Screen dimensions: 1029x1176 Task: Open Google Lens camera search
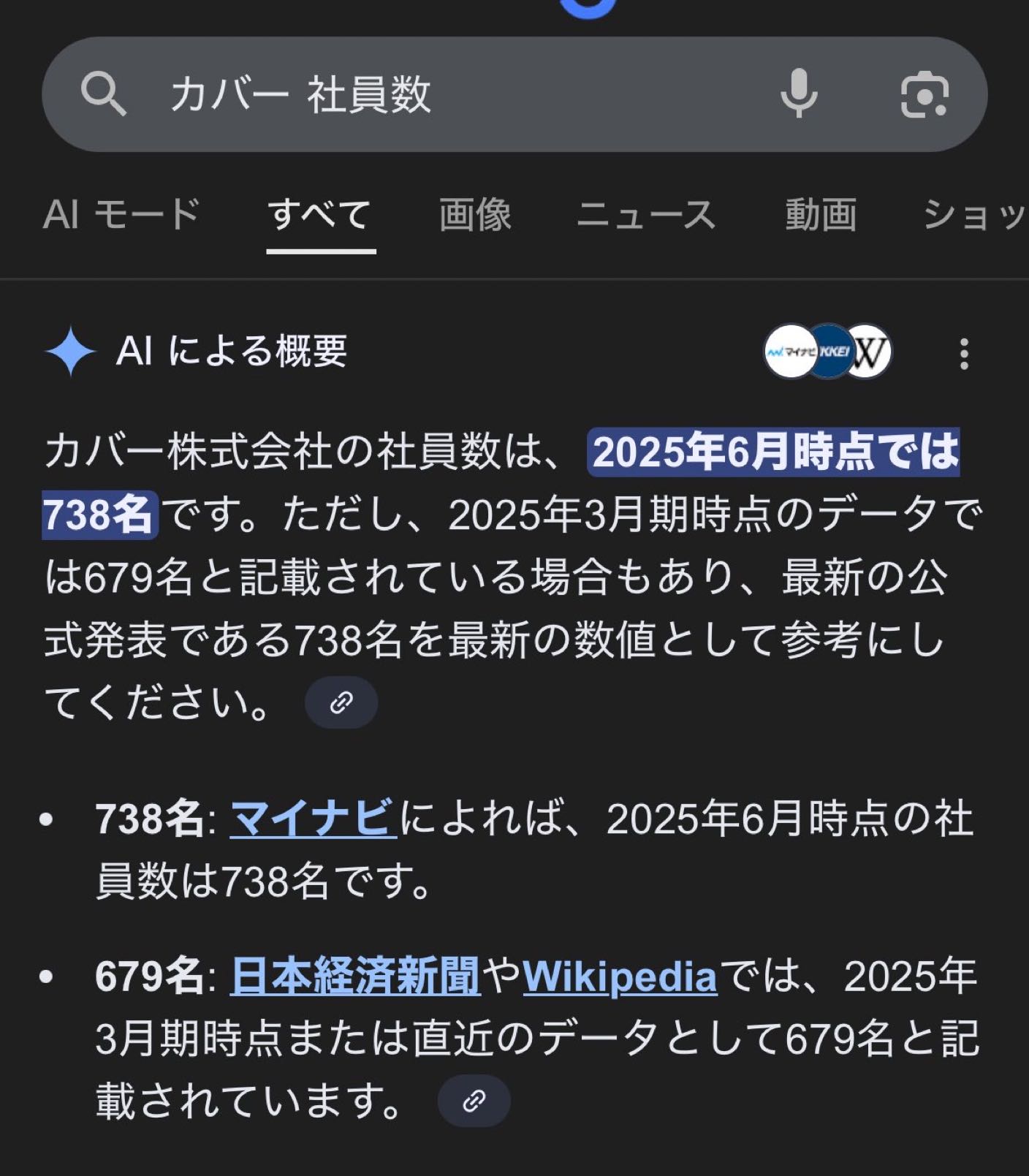pyautogui.click(x=924, y=95)
